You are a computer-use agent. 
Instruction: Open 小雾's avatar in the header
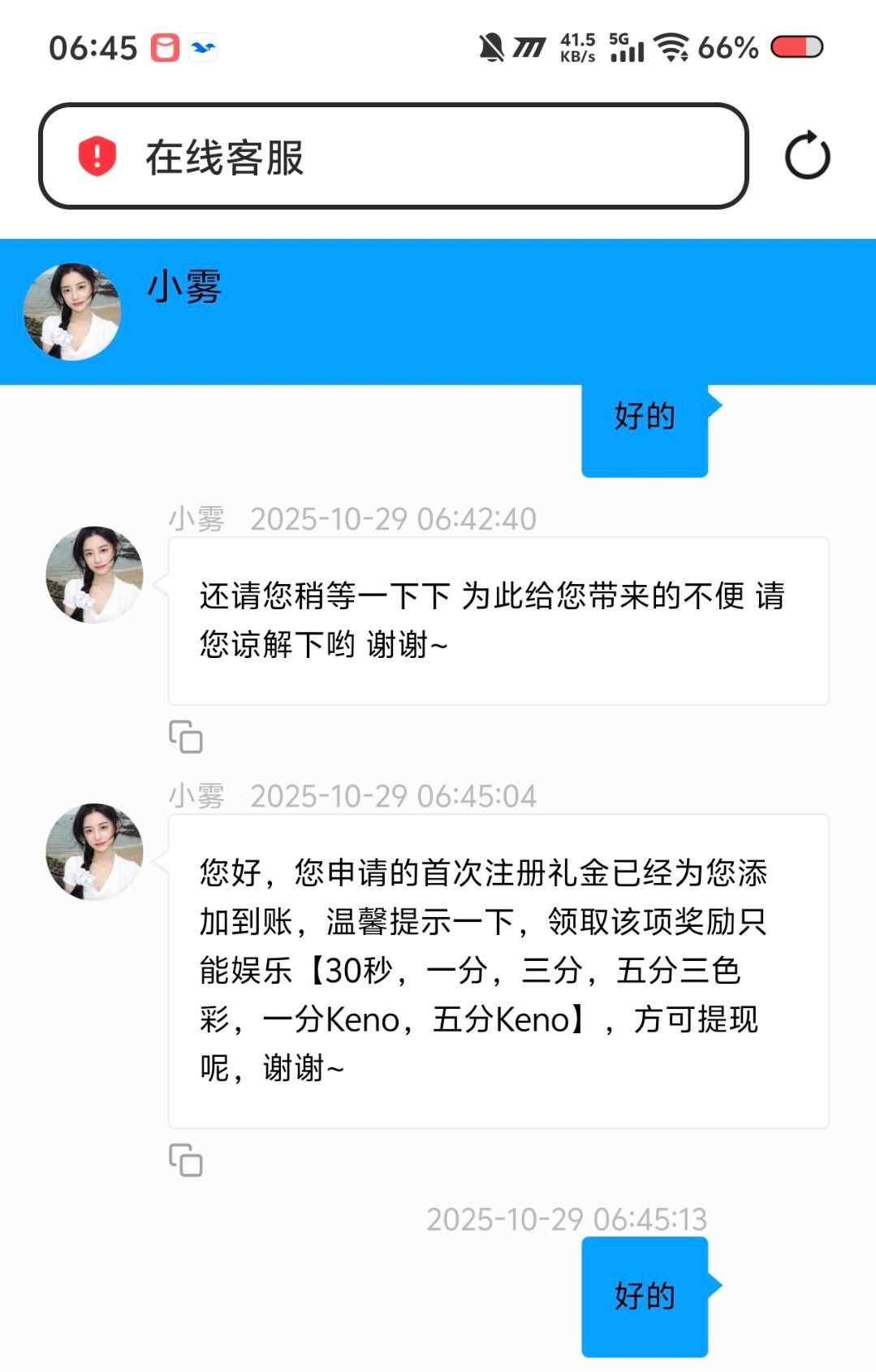click(x=72, y=312)
